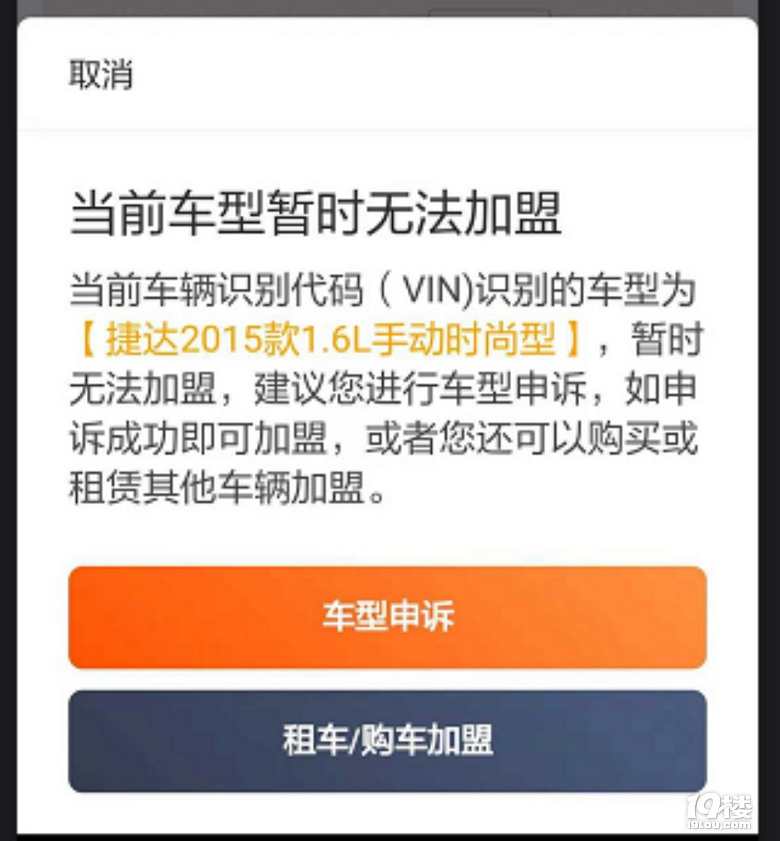This screenshot has width=780, height=841.
Task: Tap 取消 to cancel the dialog
Action: (100, 75)
